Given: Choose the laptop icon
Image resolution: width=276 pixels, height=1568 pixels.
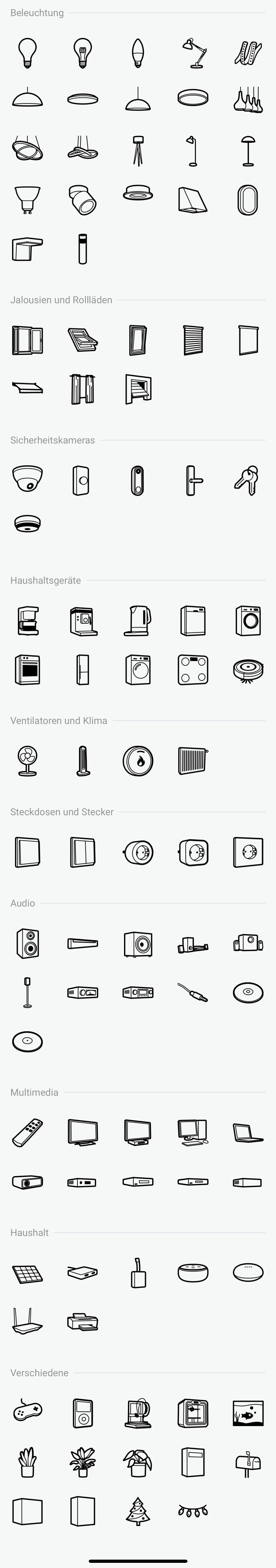Looking at the screenshot, I should coord(248,1132).
